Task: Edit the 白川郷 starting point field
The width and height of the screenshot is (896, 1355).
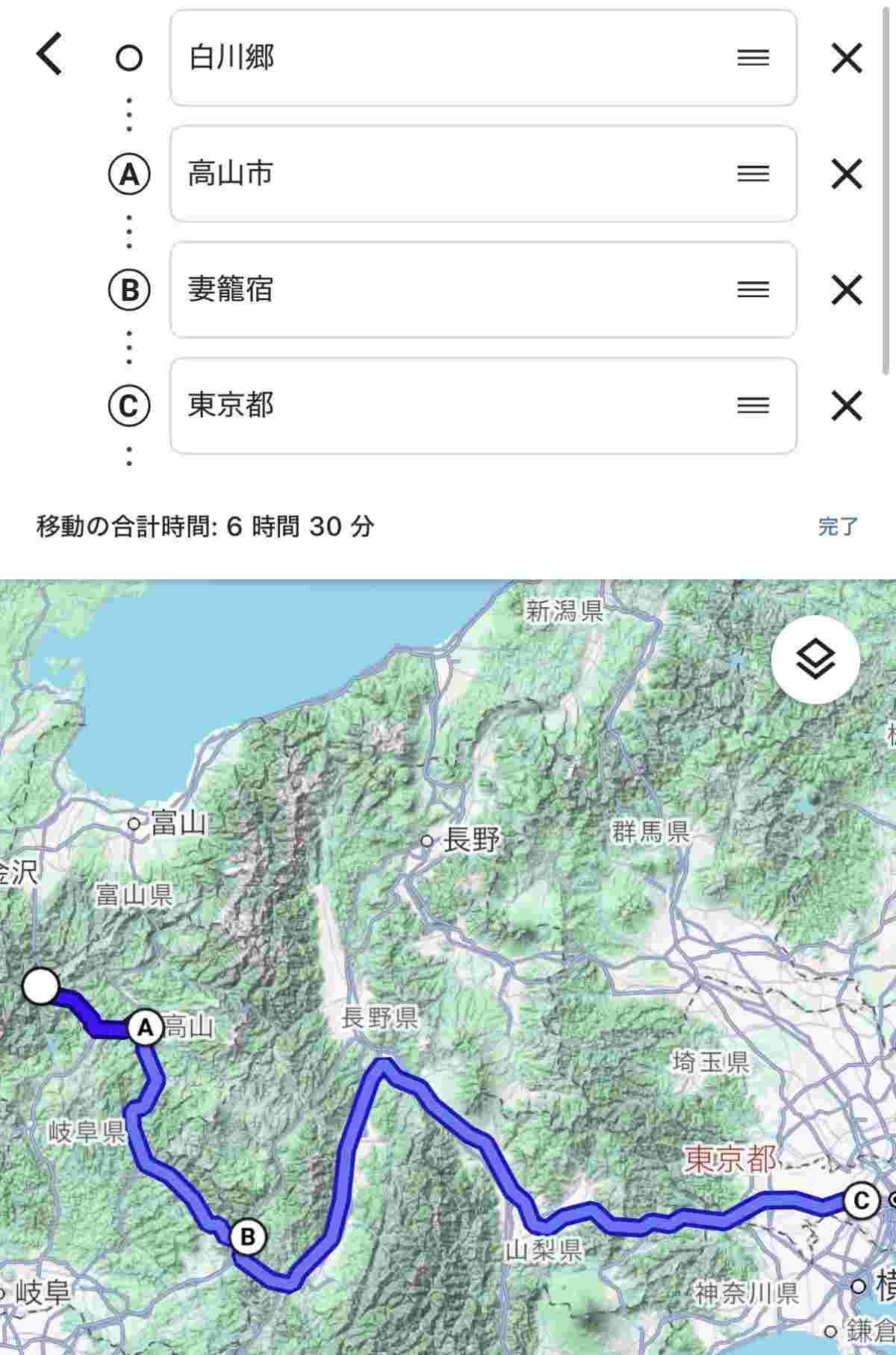Action: click(x=448, y=57)
